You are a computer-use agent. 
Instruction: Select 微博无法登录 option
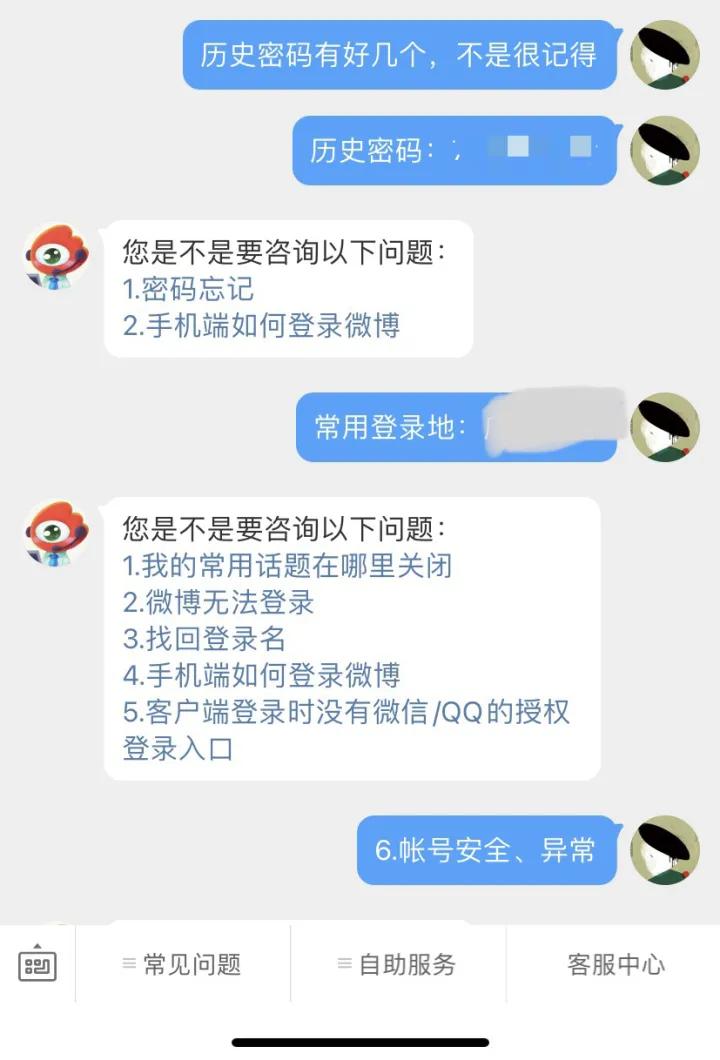click(217, 602)
